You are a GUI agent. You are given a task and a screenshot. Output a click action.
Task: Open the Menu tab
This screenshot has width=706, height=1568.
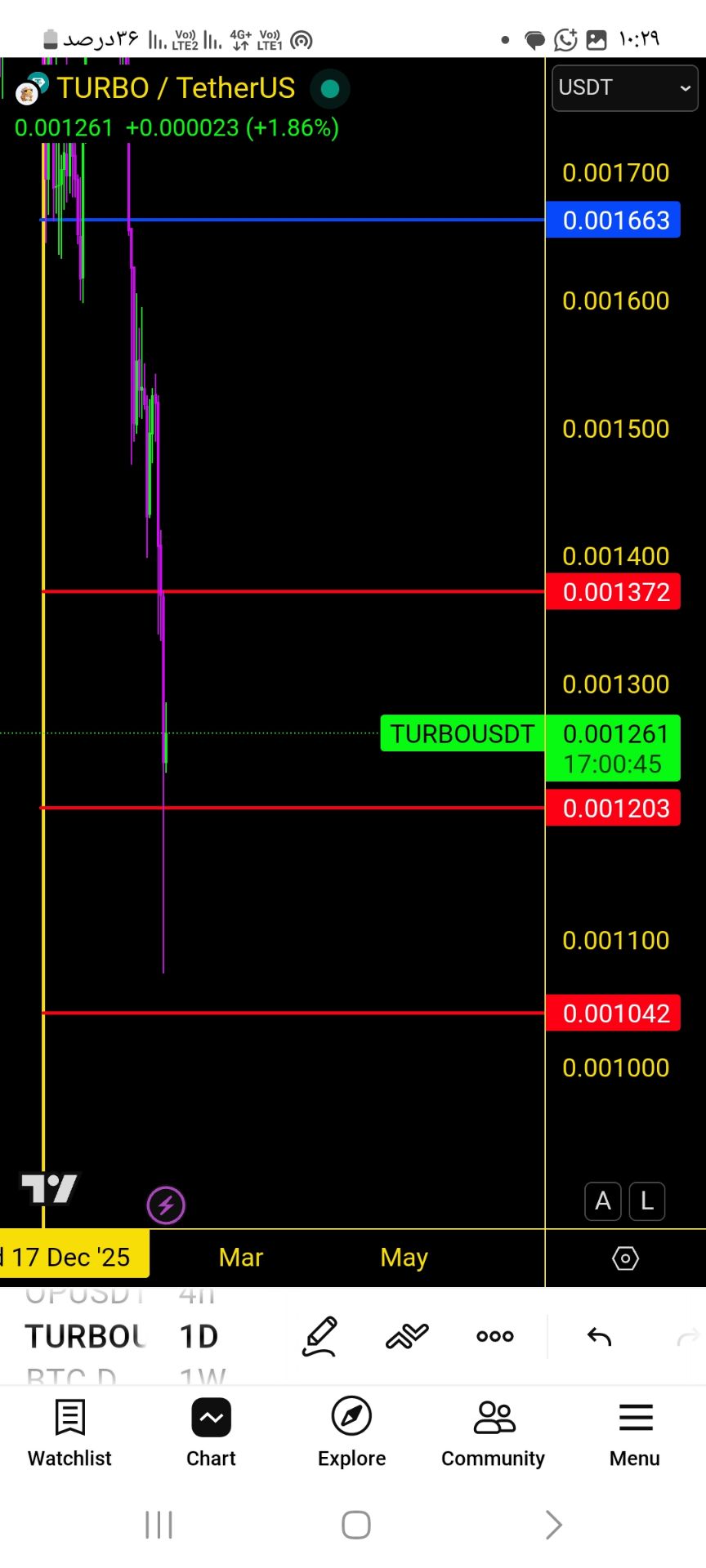coord(635,1432)
